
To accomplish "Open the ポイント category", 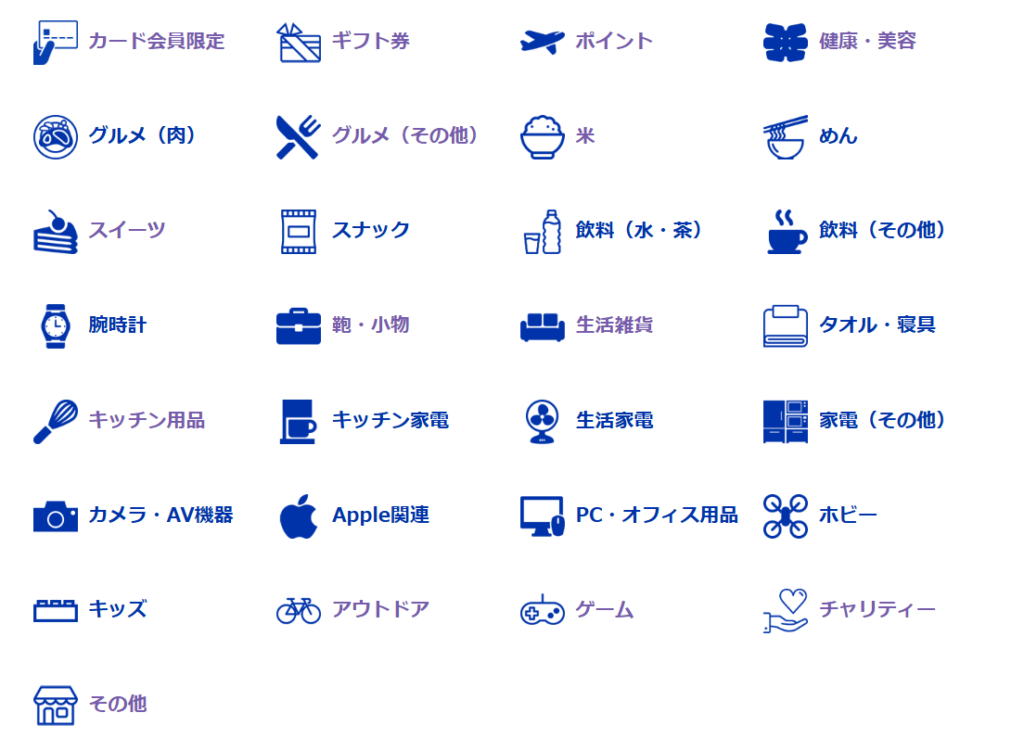I will [613, 41].
